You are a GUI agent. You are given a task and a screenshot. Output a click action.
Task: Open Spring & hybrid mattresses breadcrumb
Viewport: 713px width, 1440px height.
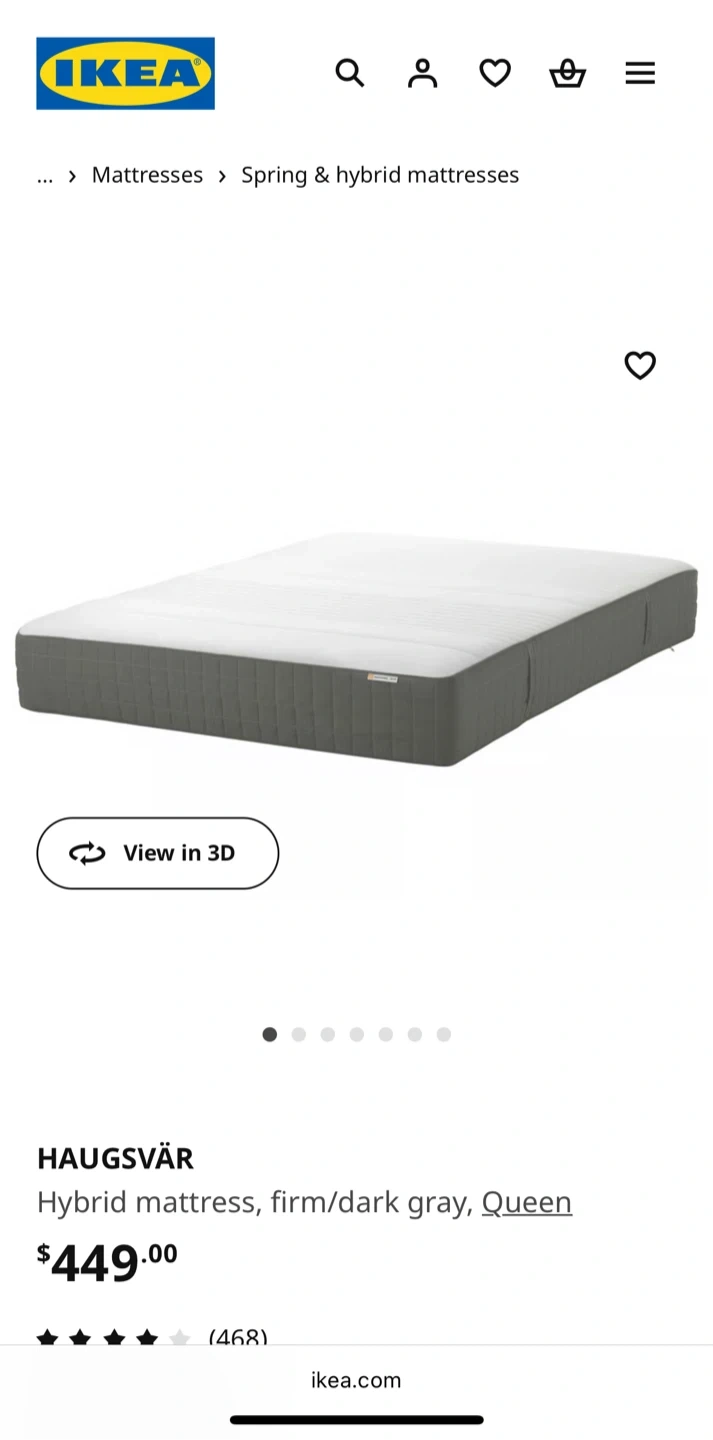[x=380, y=175]
